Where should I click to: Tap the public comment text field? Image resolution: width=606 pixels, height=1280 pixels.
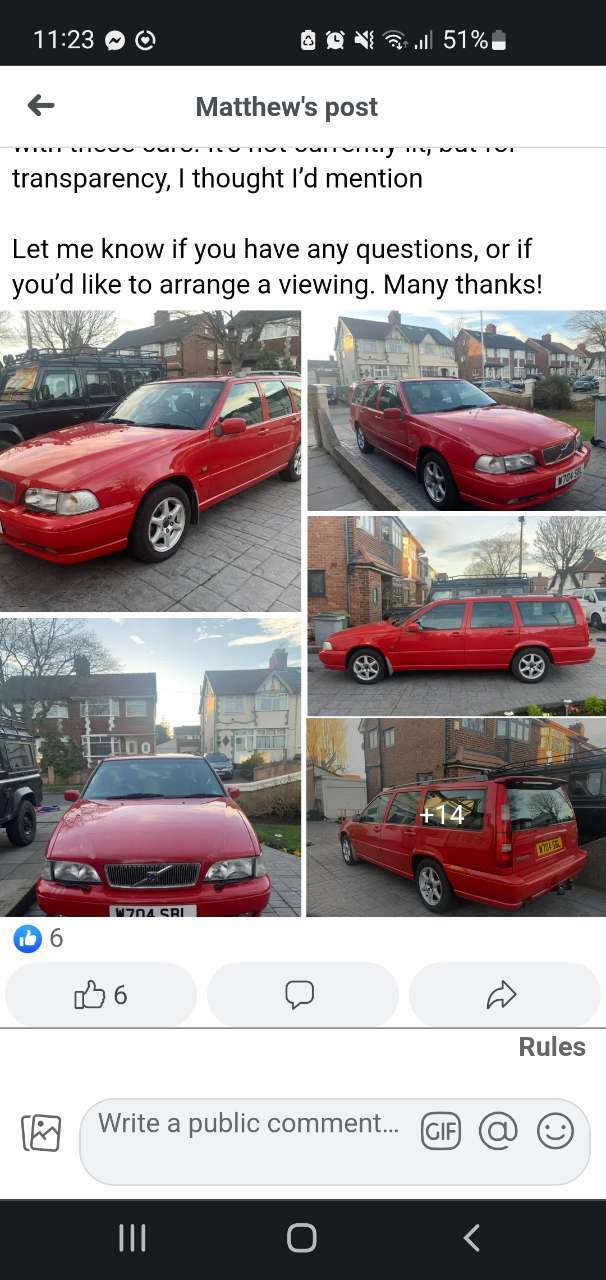coord(248,1124)
